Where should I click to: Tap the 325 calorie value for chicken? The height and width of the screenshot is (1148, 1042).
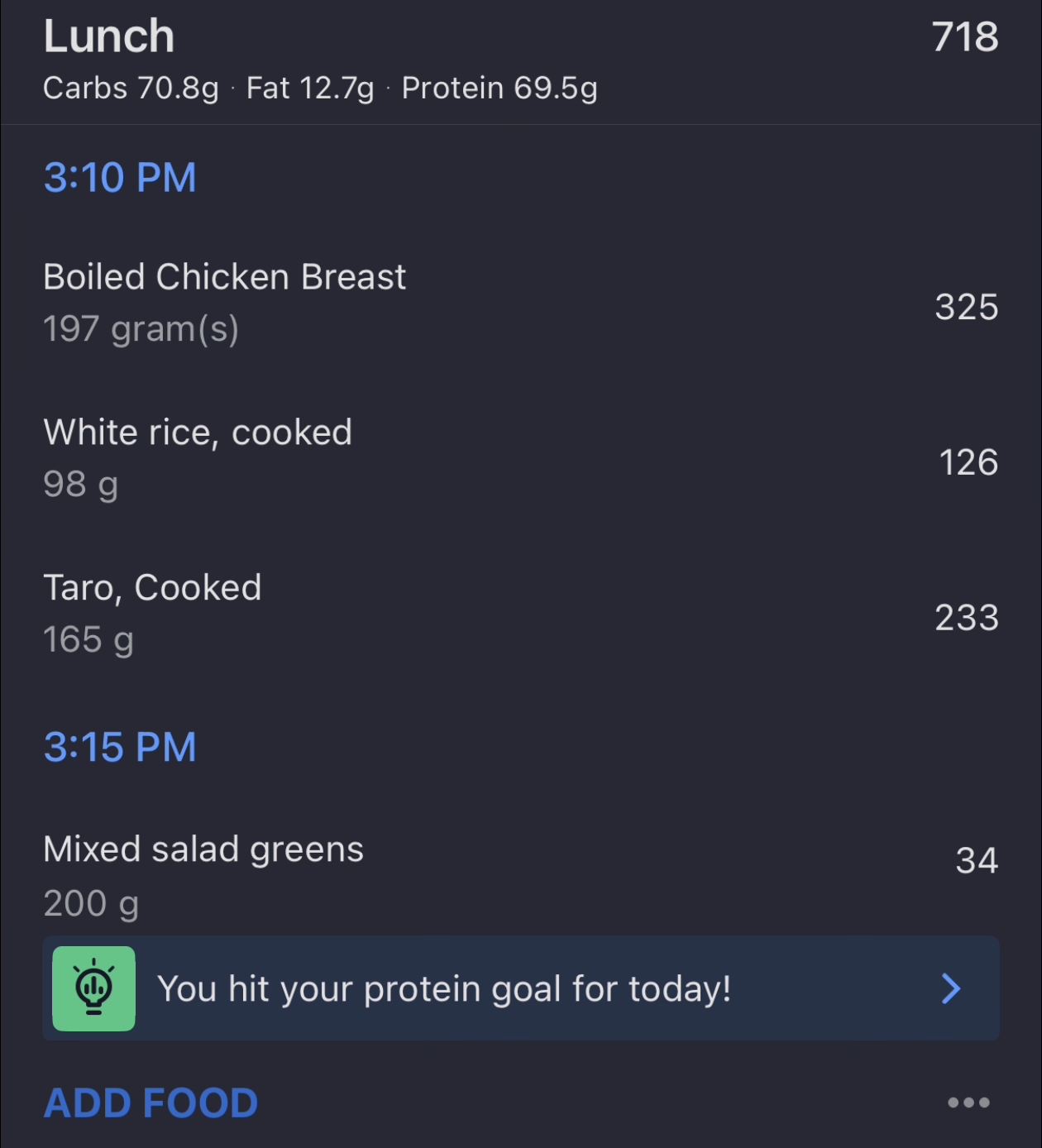coord(967,307)
